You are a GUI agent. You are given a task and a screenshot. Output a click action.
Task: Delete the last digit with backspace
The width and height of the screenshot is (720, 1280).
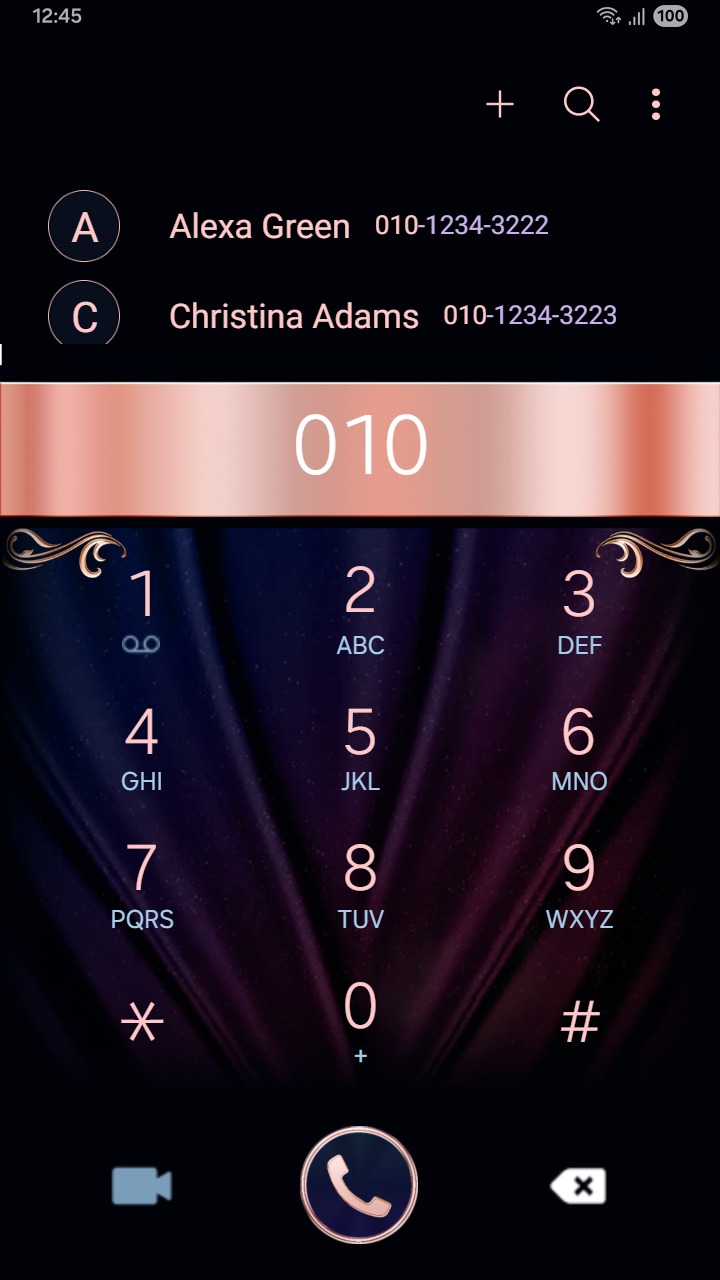click(x=578, y=1186)
